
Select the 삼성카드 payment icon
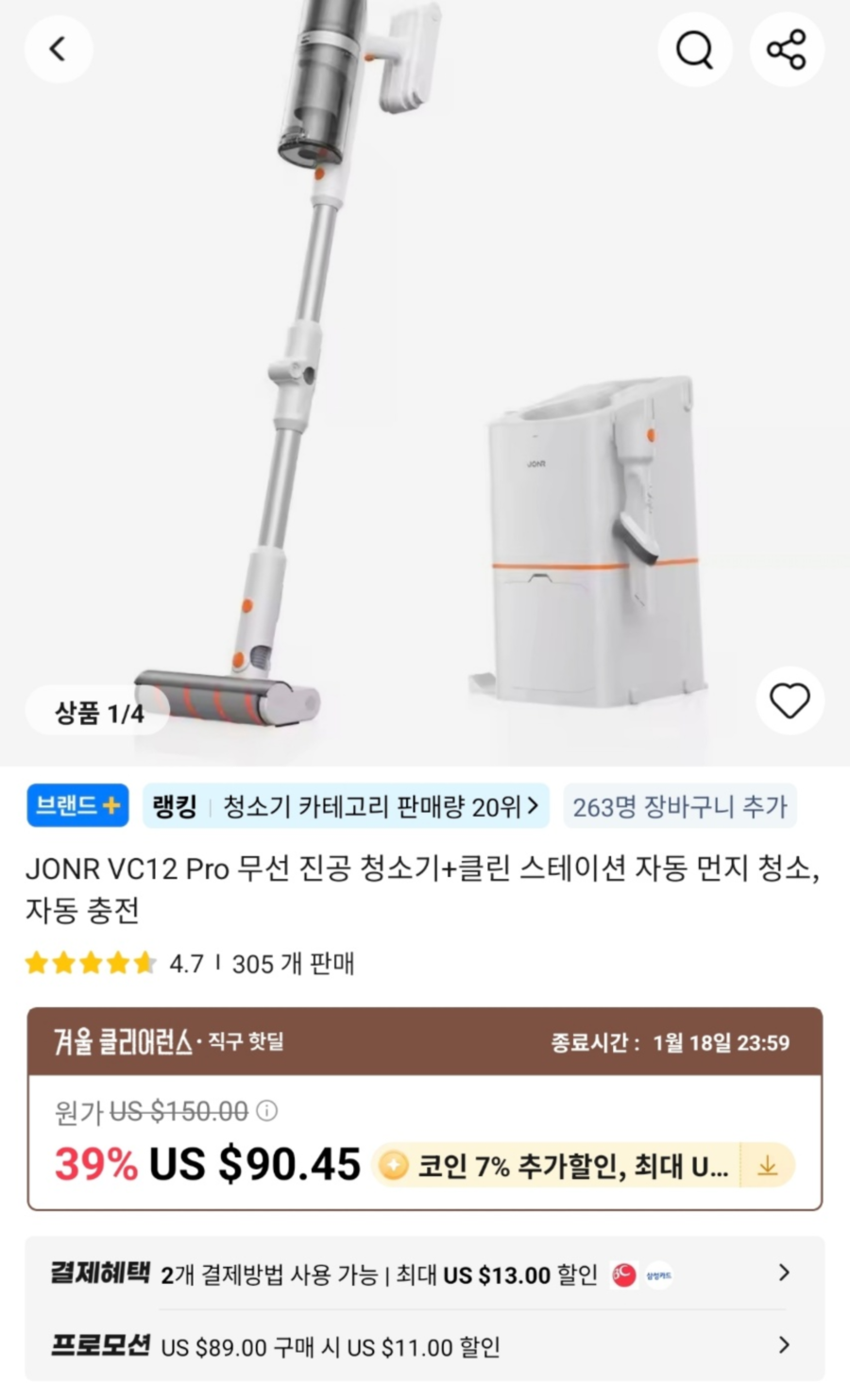coord(658,1273)
